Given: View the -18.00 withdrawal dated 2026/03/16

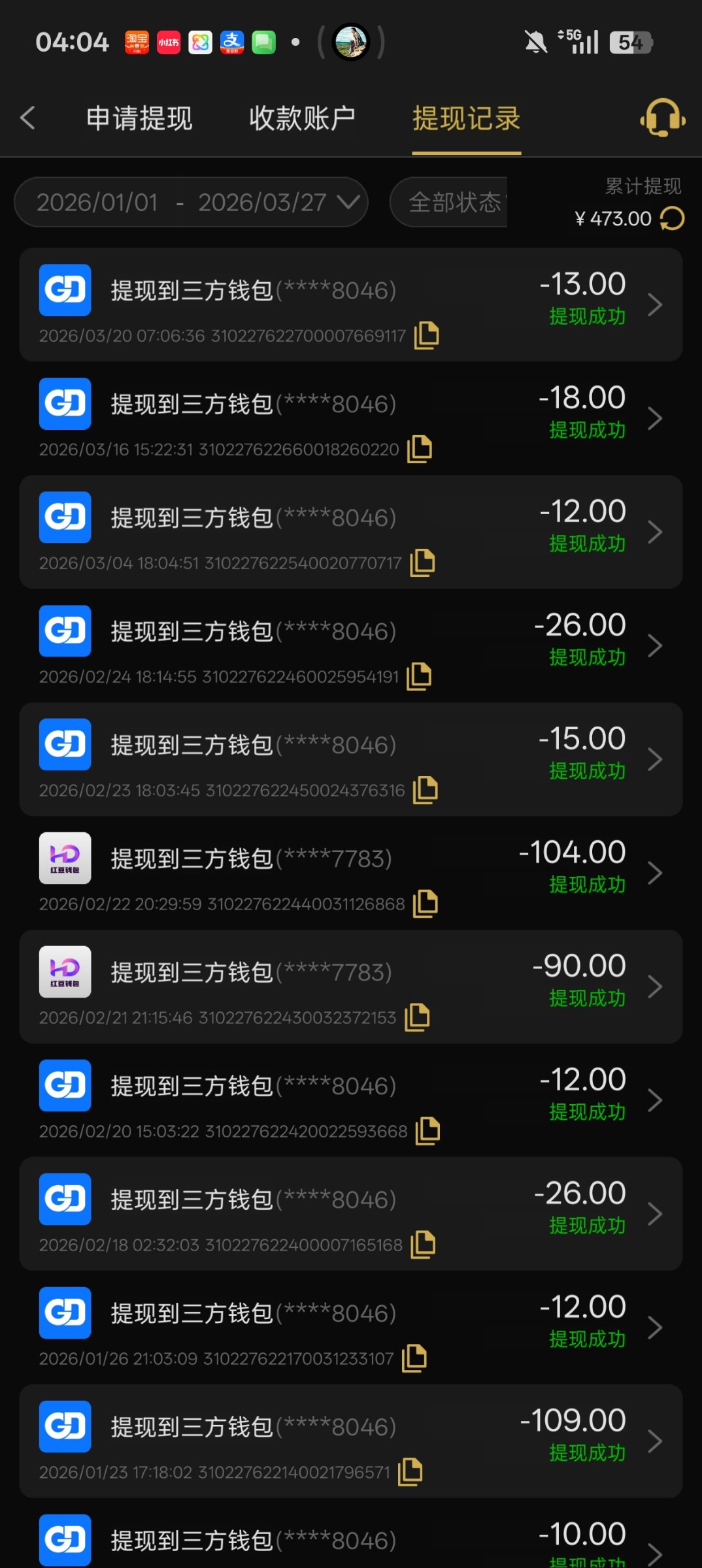Looking at the screenshot, I should 350,418.
